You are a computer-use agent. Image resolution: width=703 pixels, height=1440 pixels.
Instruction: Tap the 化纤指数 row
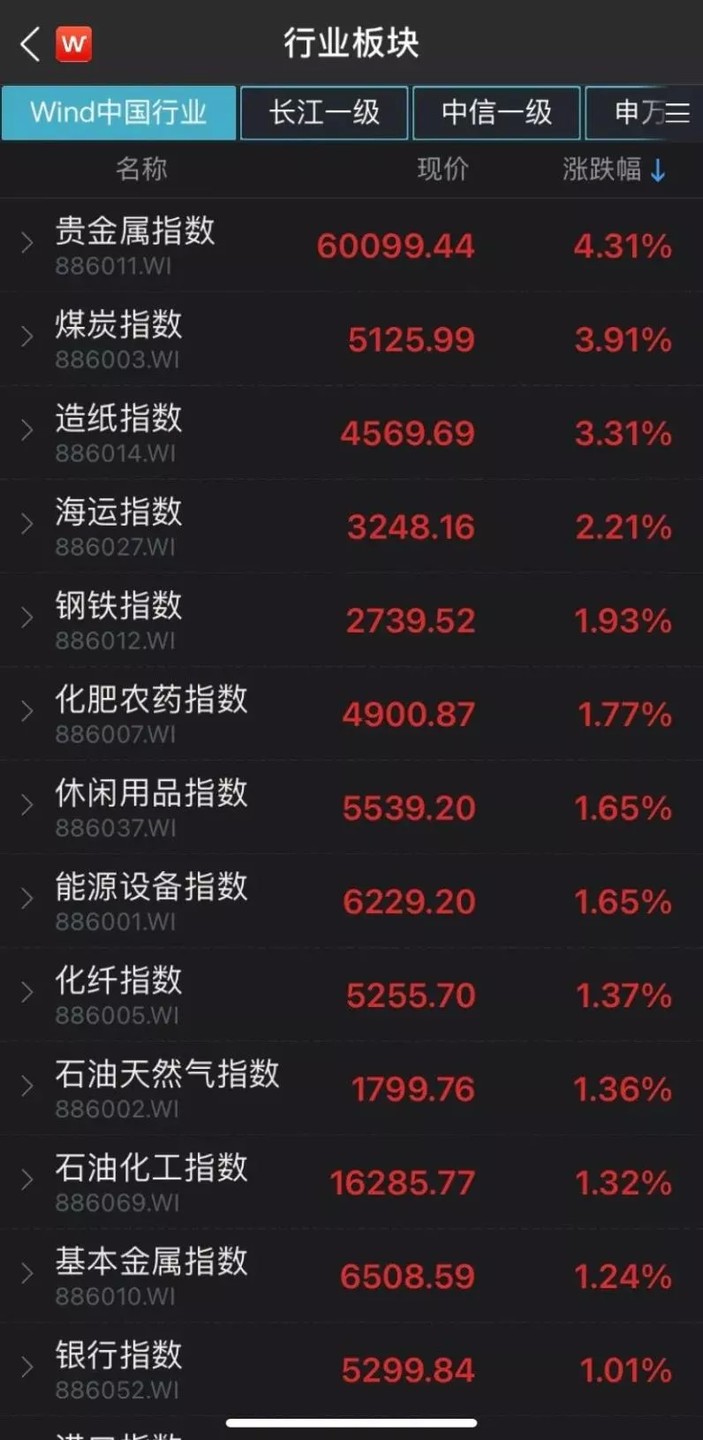pyautogui.click(x=351, y=994)
